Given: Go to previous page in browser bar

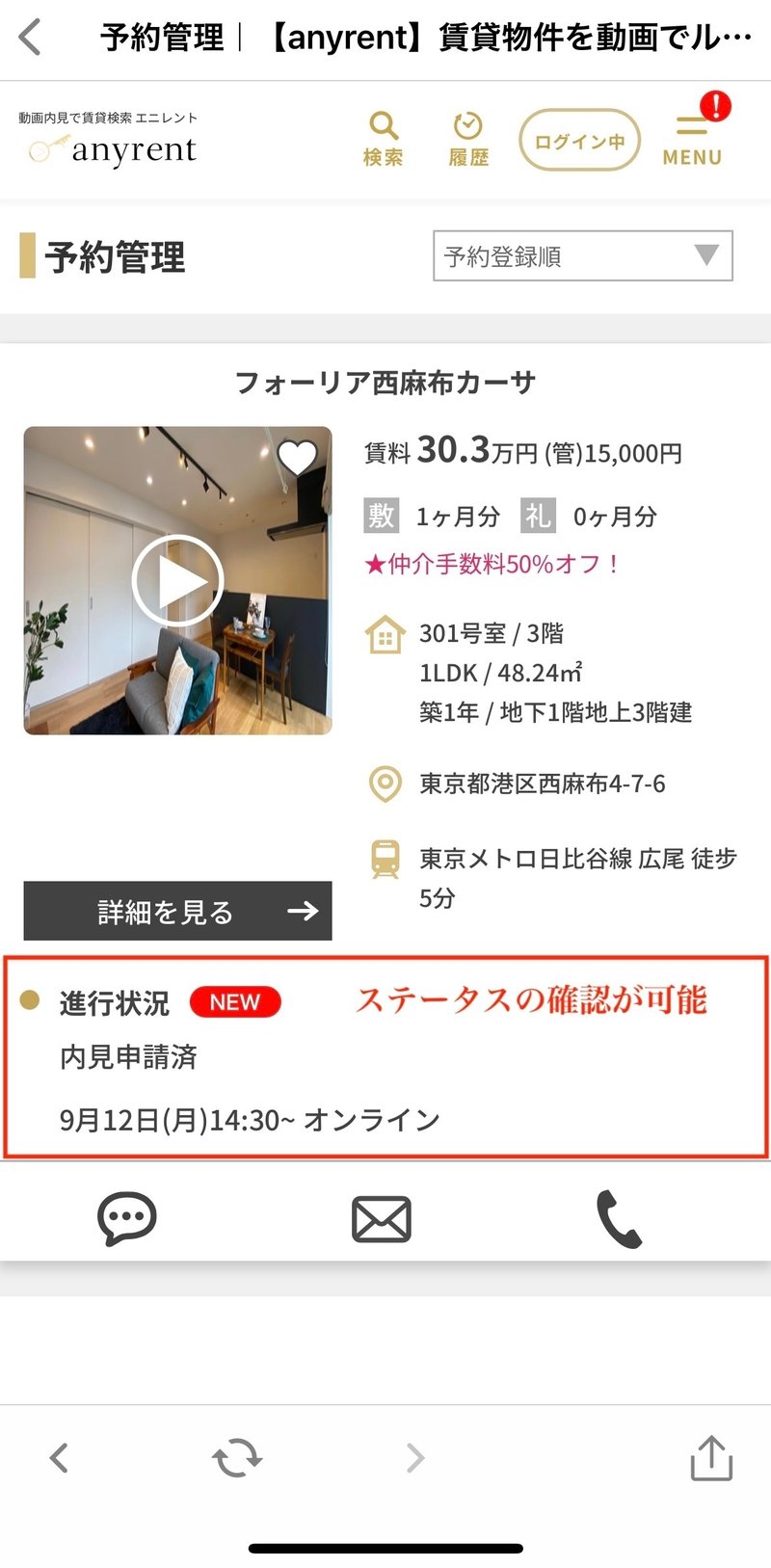Looking at the screenshot, I should pyautogui.click(x=59, y=1458).
